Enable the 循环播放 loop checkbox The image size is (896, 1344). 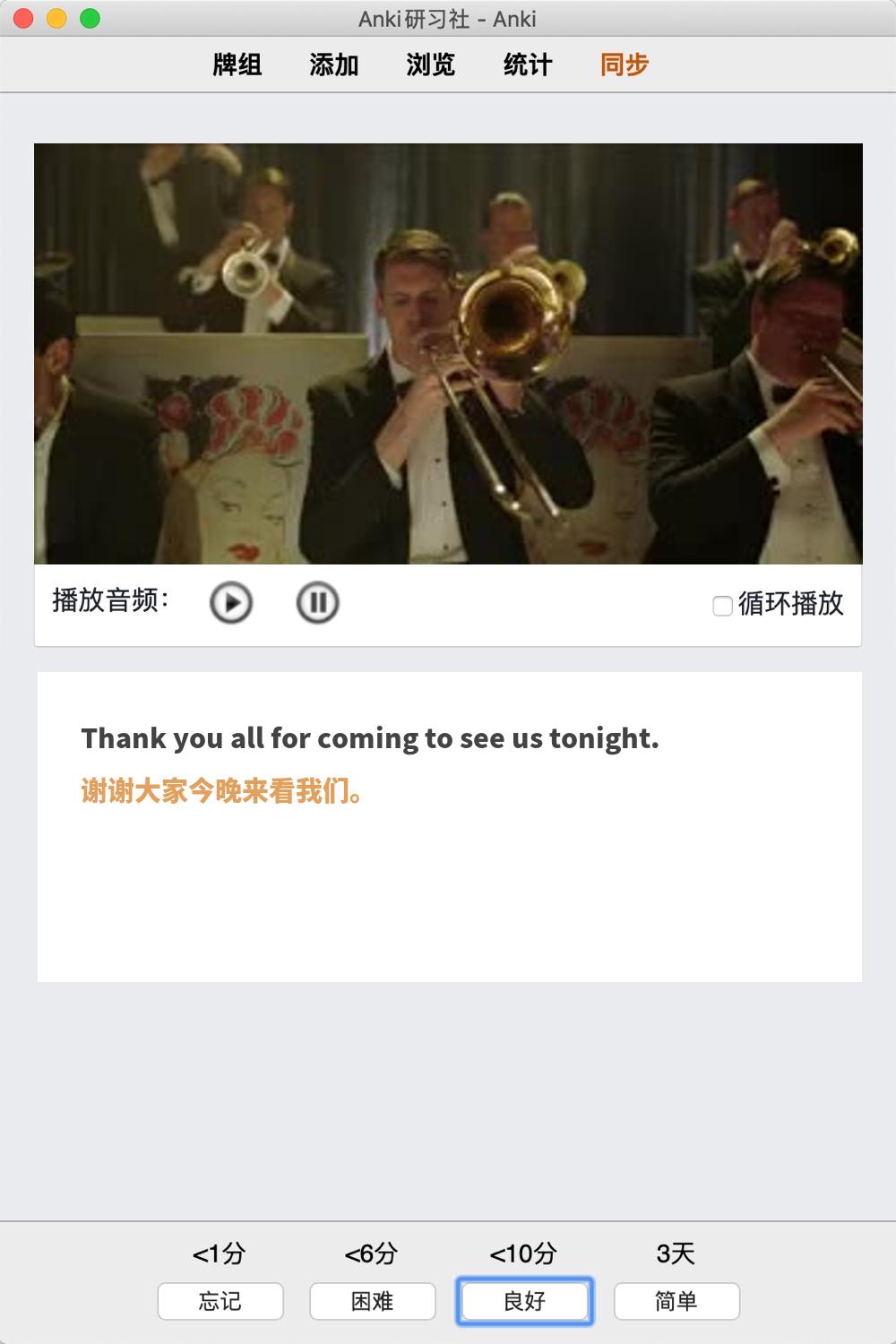point(722,606)
